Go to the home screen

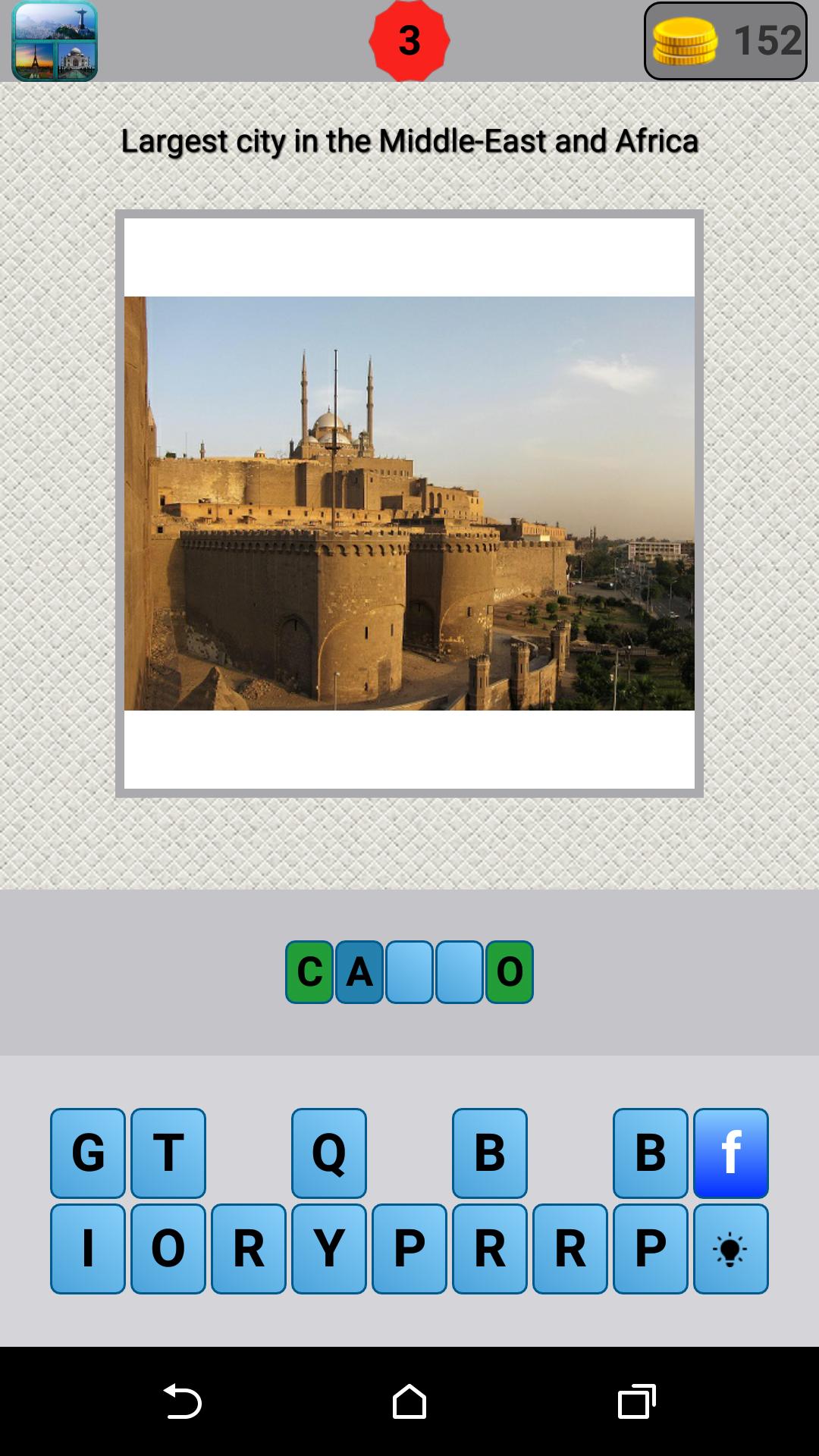point(409,1401)
